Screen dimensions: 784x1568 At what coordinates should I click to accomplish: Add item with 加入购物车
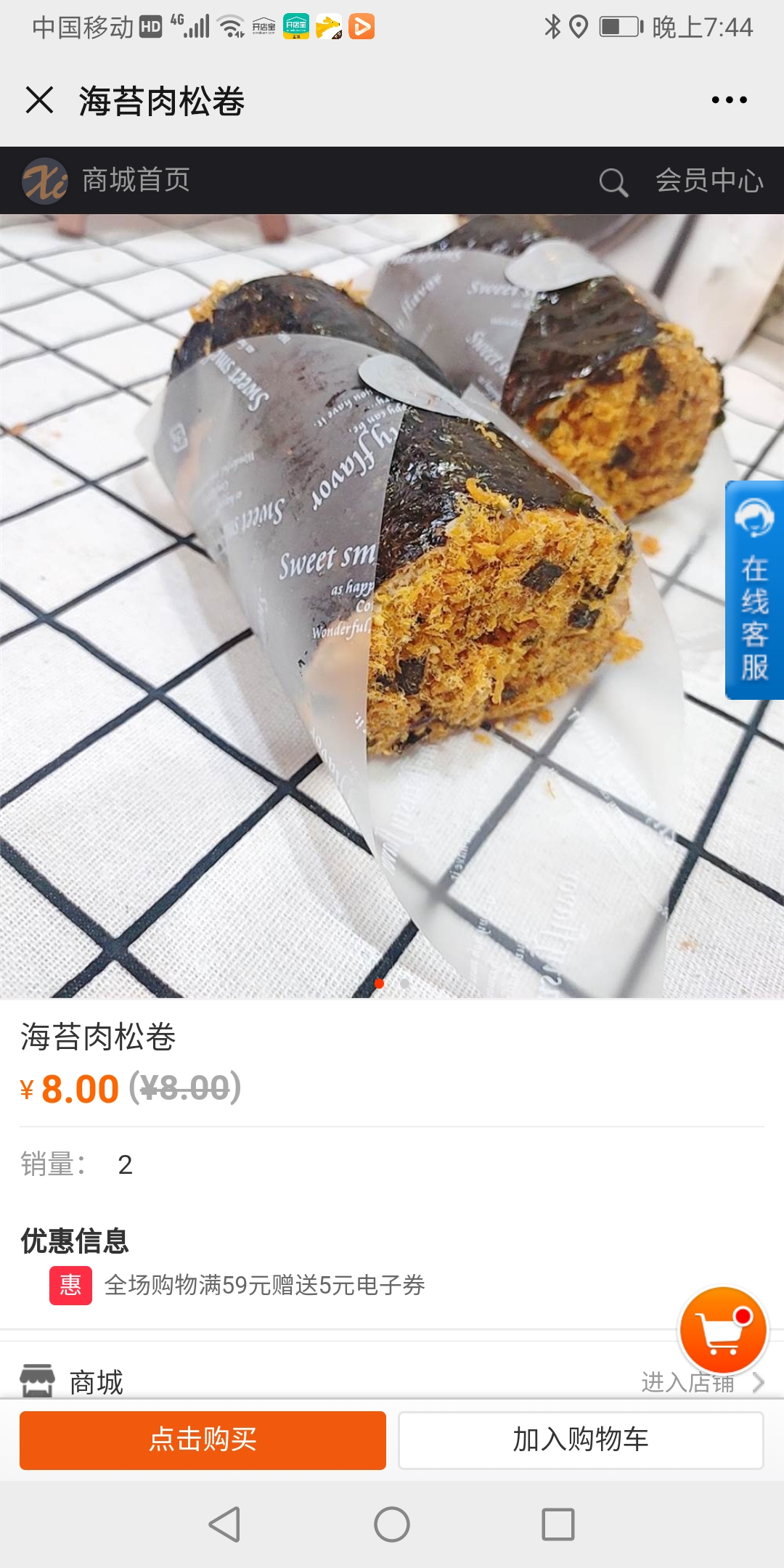coord(581,1440)
